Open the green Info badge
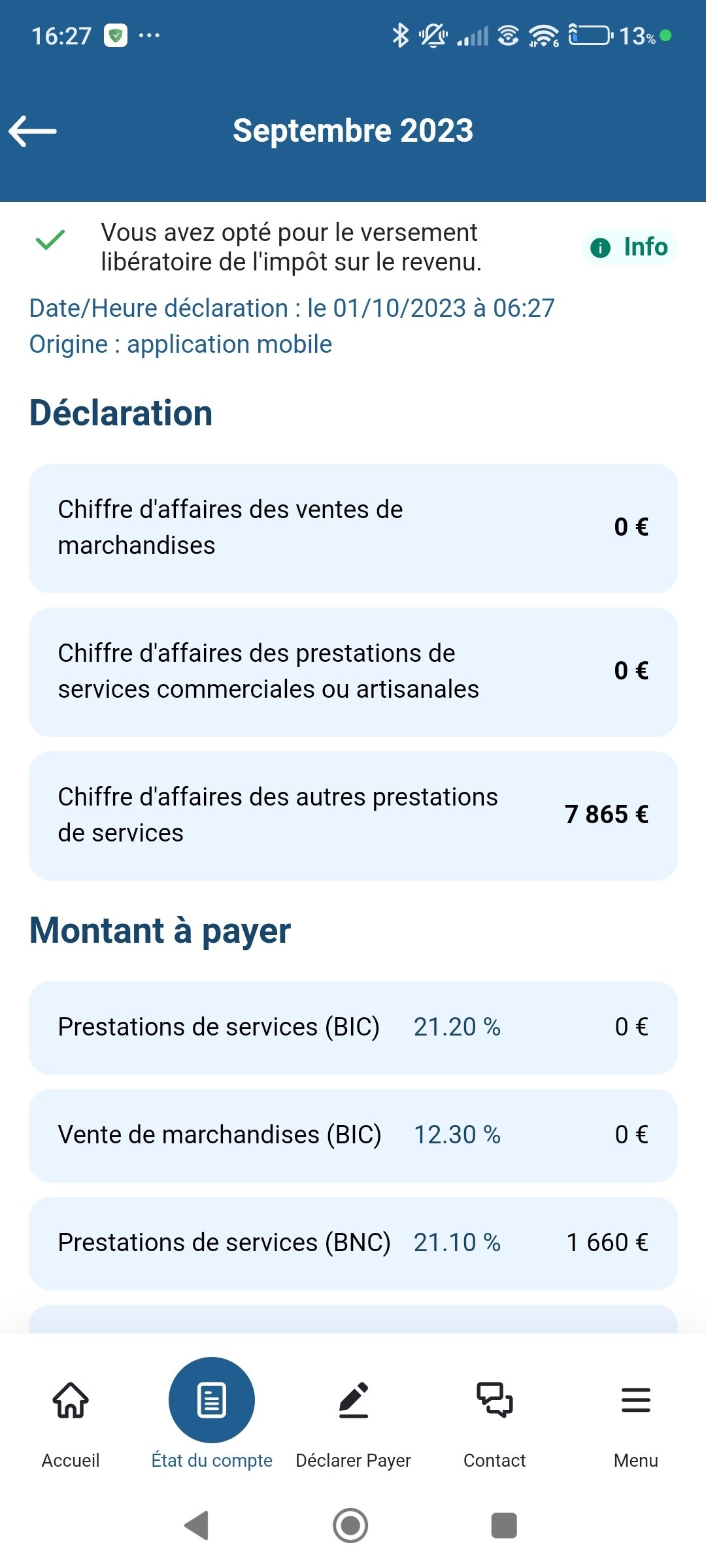The height and width of the screenshot is (1568, 706). pos(629,248)
